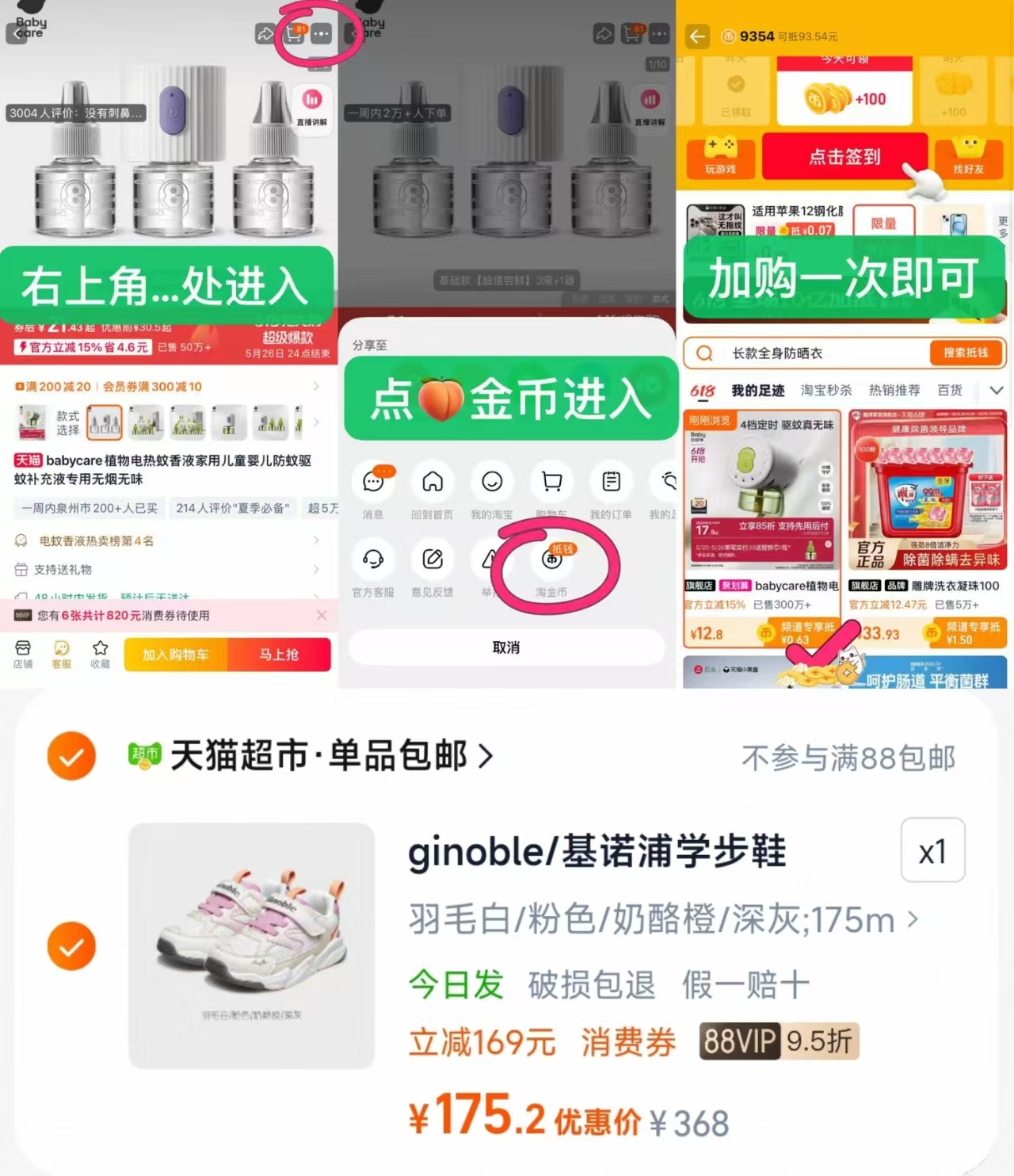
Task: Expand the shoe color and size options
Action: tap(912, 919)
